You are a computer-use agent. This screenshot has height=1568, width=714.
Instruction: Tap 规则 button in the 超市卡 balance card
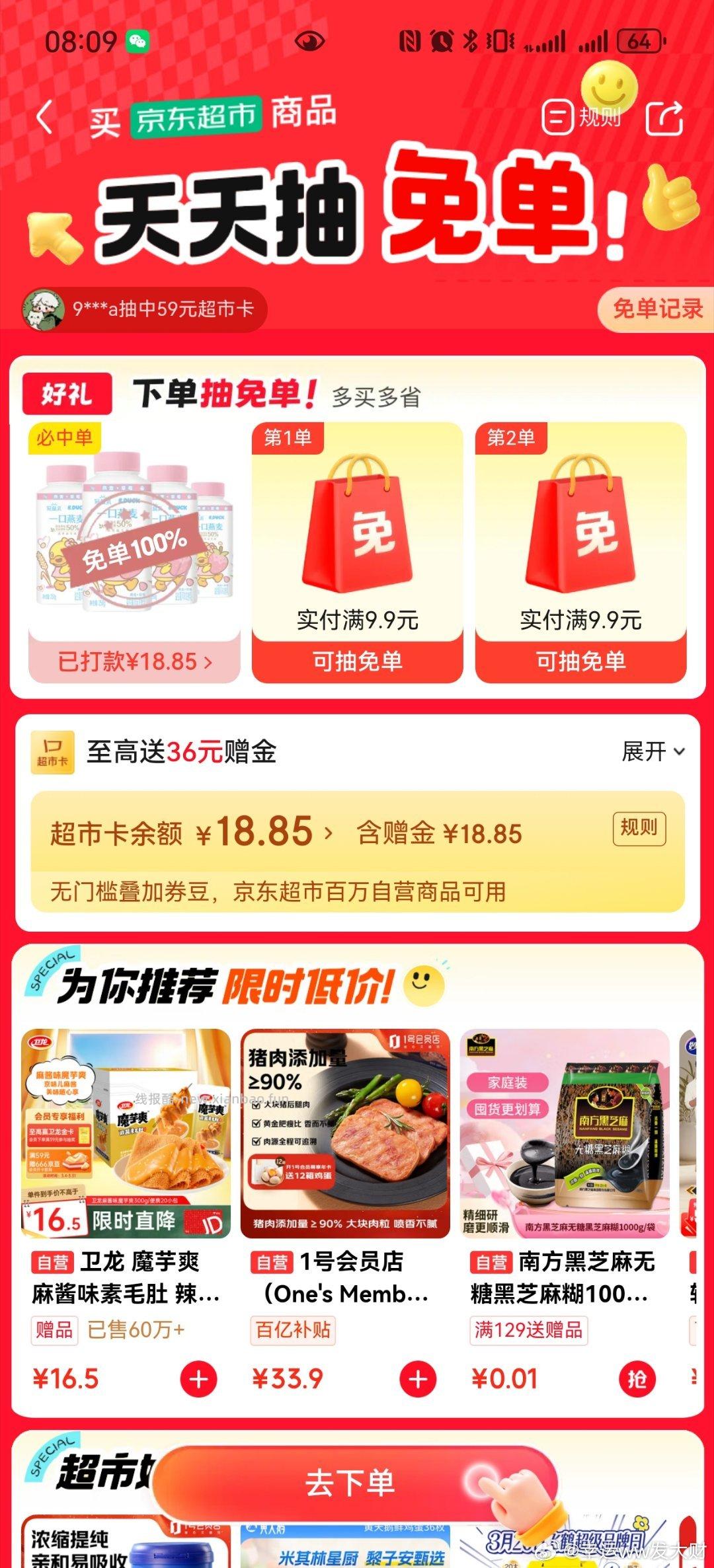coord(639,827)
